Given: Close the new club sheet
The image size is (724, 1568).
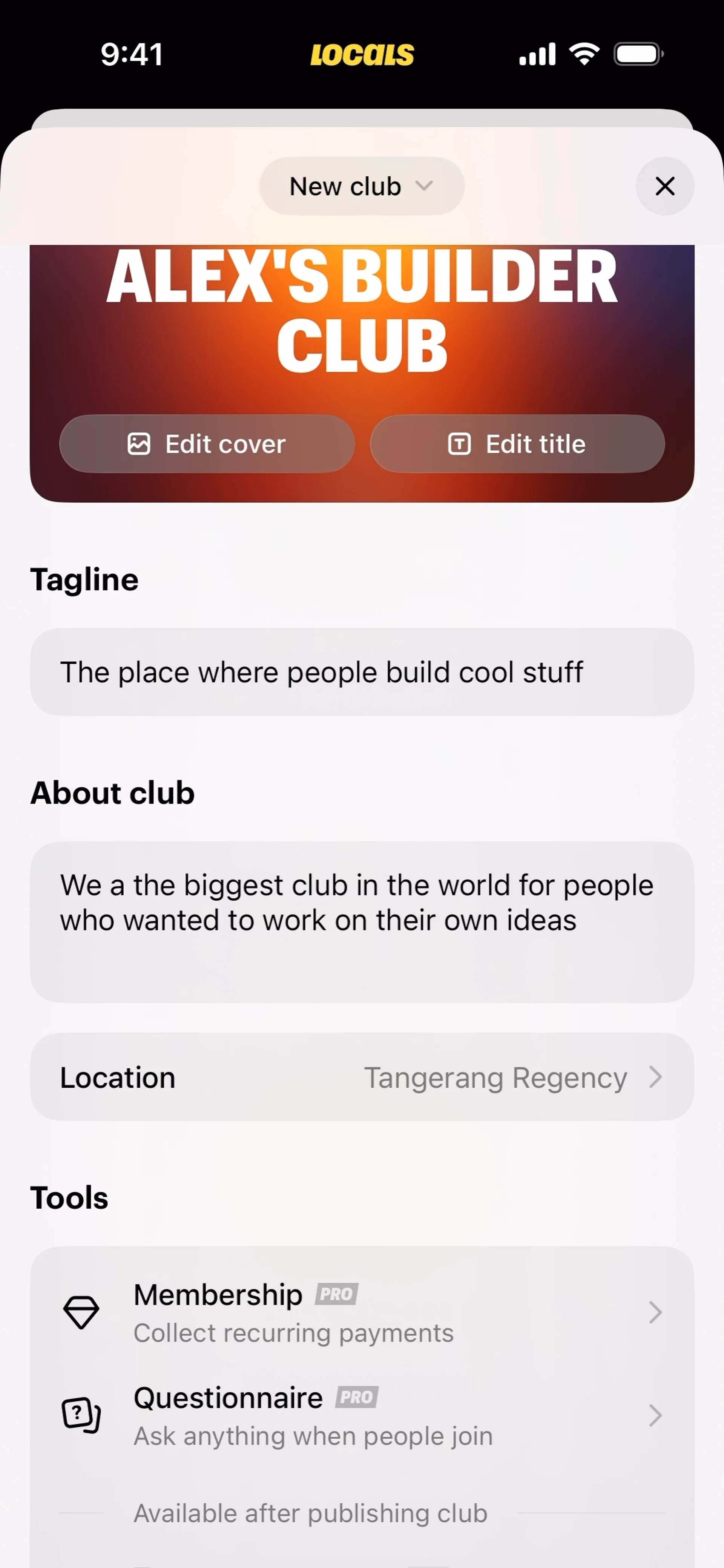Looking at the screenshot, I should click(x=664, y=186).
